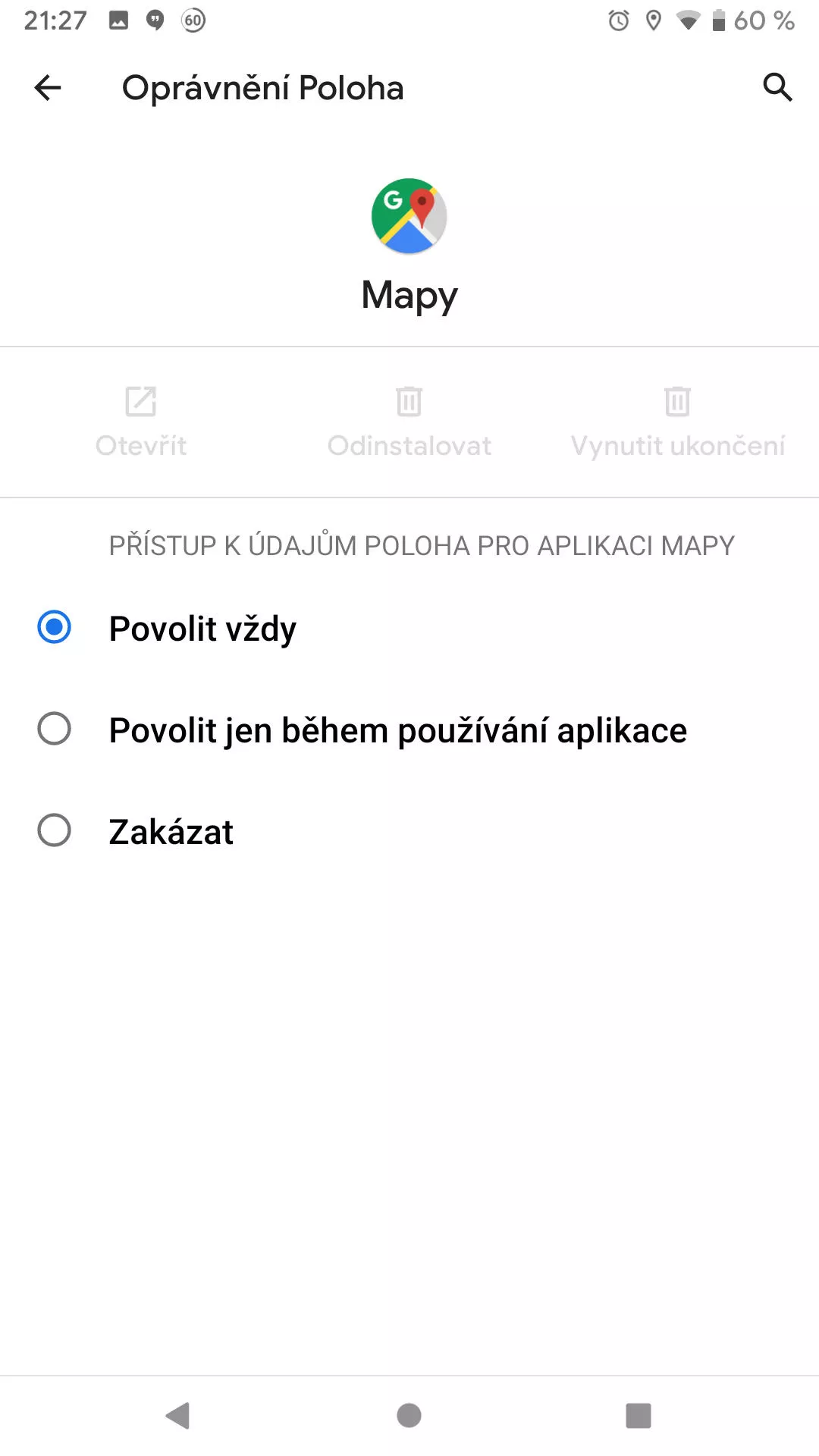
Task: Select Povolit vždy option
Action: (x=409, y=628)
